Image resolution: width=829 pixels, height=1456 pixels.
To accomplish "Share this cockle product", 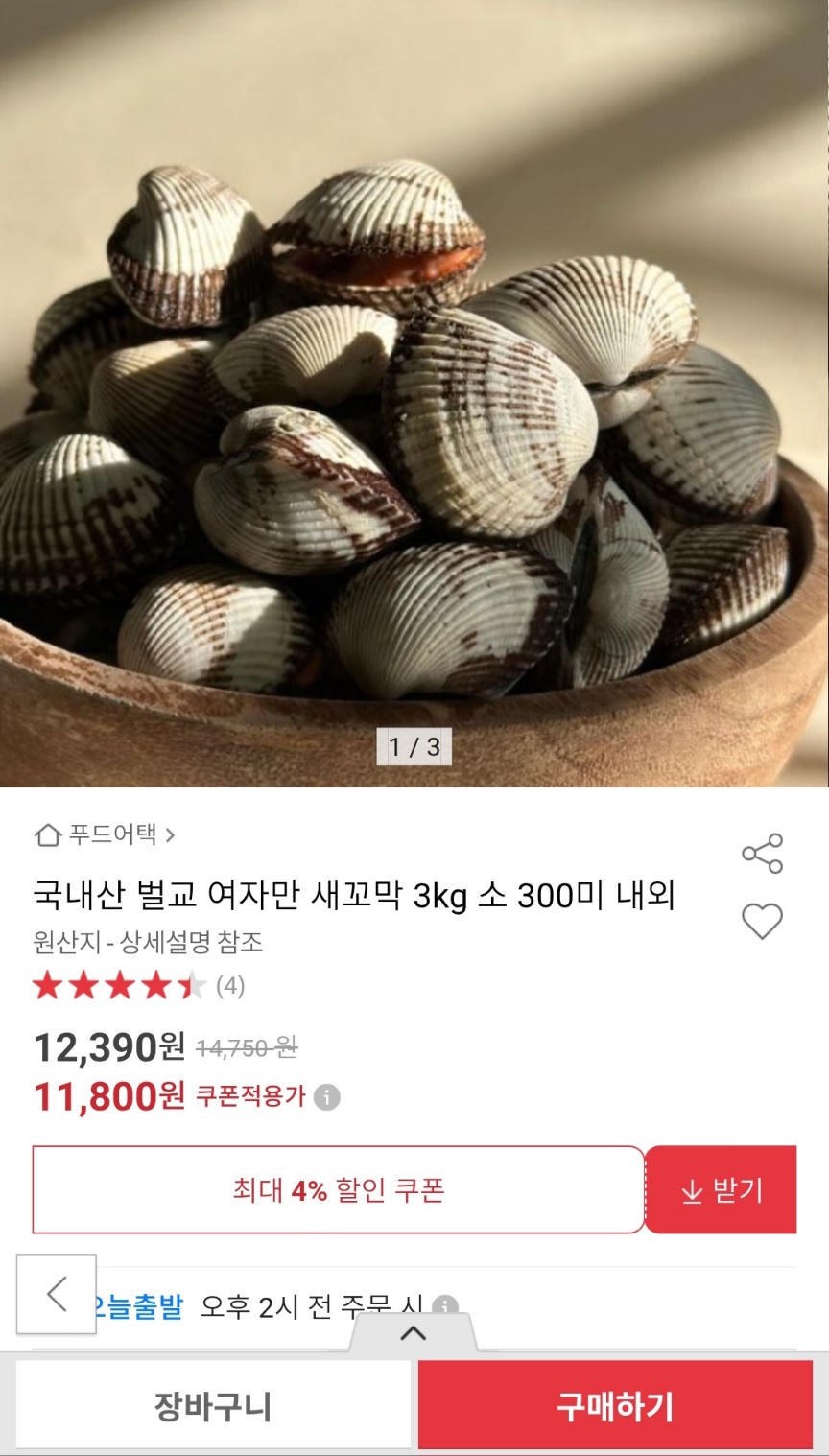I will coord(762,853).
